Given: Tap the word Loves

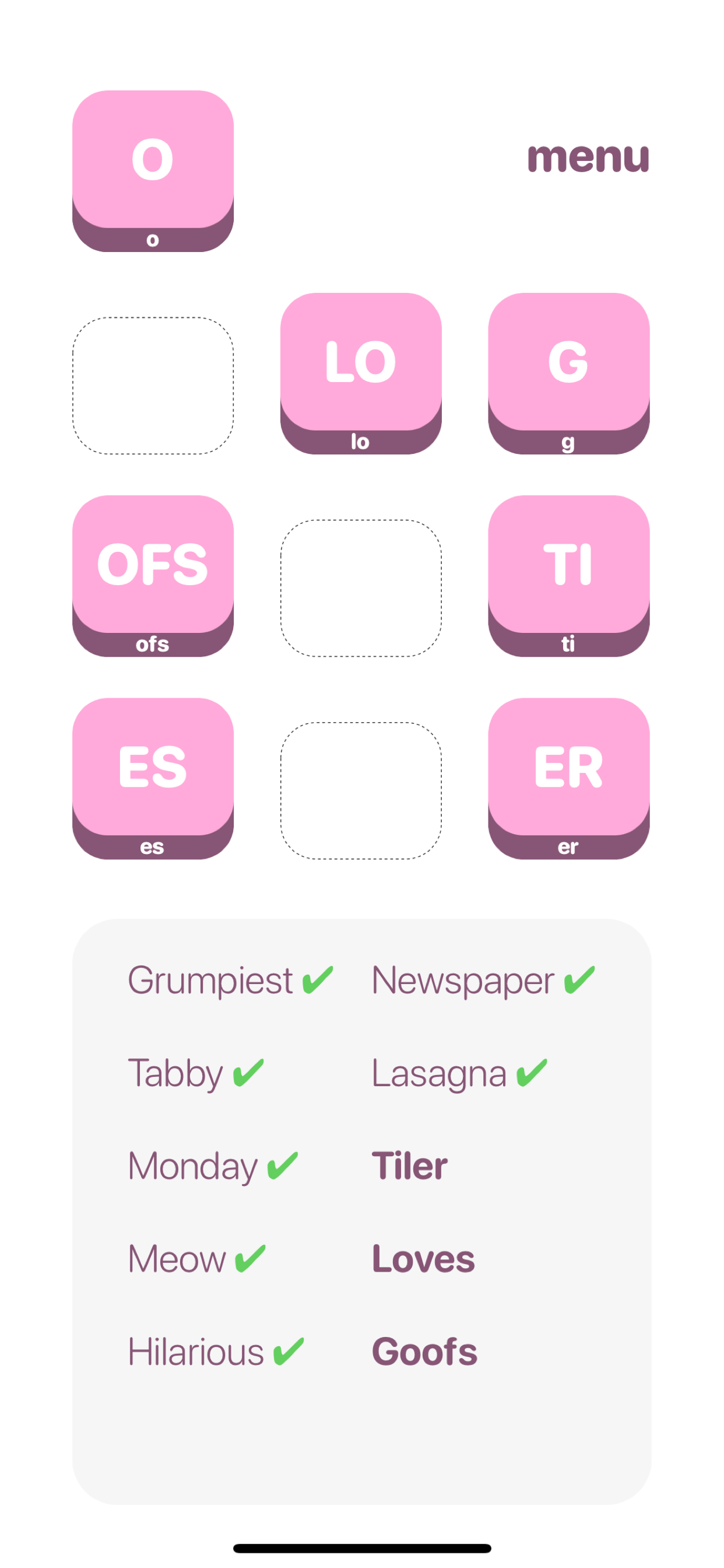Looking at the screenshot, I should [x=422, y=1258].
